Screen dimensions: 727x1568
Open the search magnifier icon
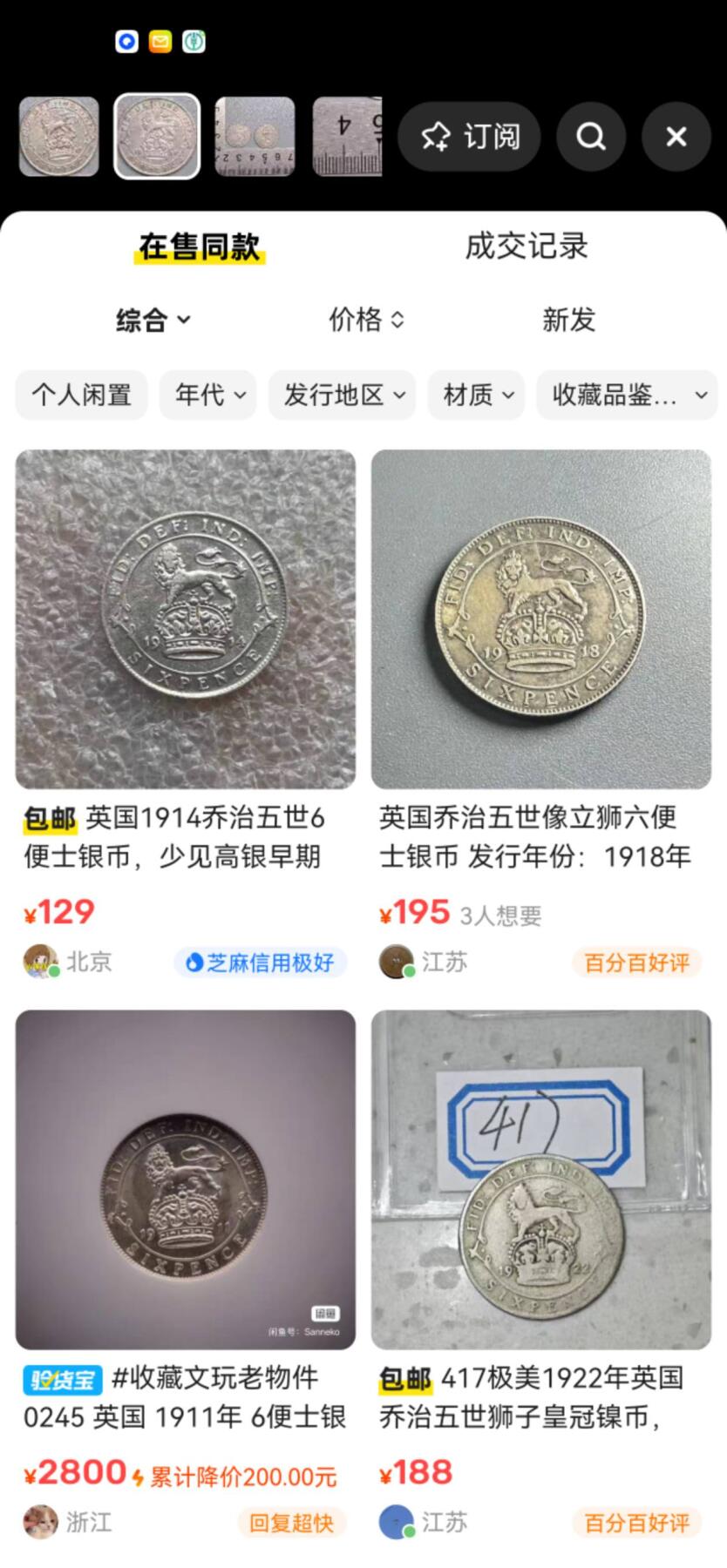591,137
